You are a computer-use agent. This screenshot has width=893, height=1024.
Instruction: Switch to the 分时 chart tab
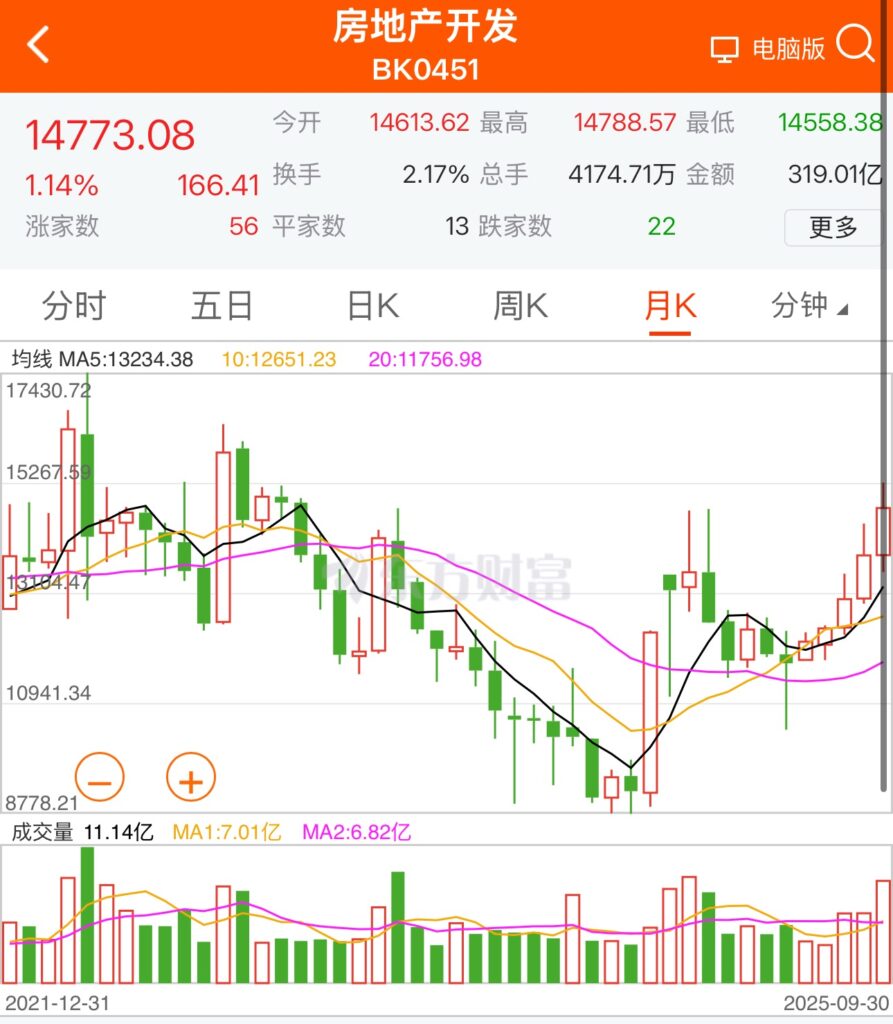point(74,306)
